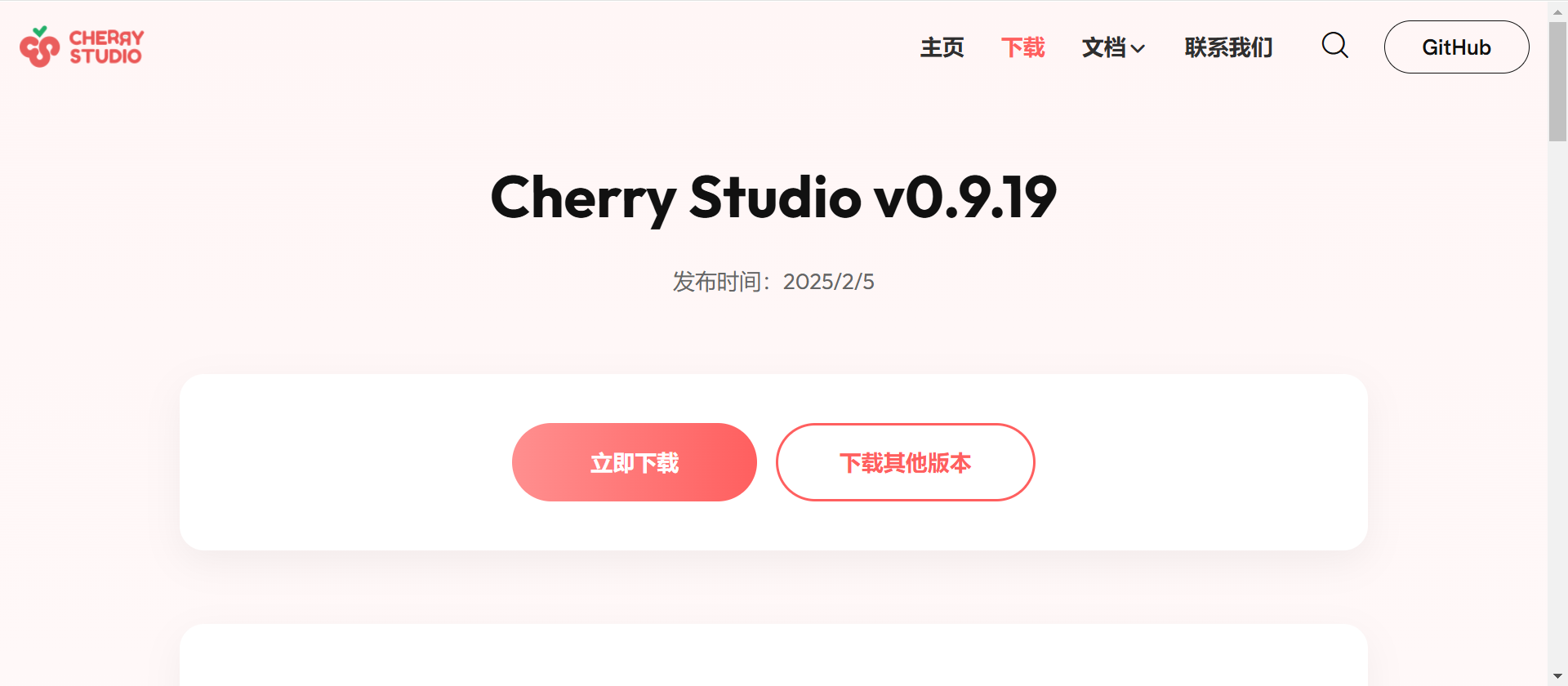Tap the Cherry Studio logo
The height and width of the screenshot is (686, 1568).
click(82, 47)
